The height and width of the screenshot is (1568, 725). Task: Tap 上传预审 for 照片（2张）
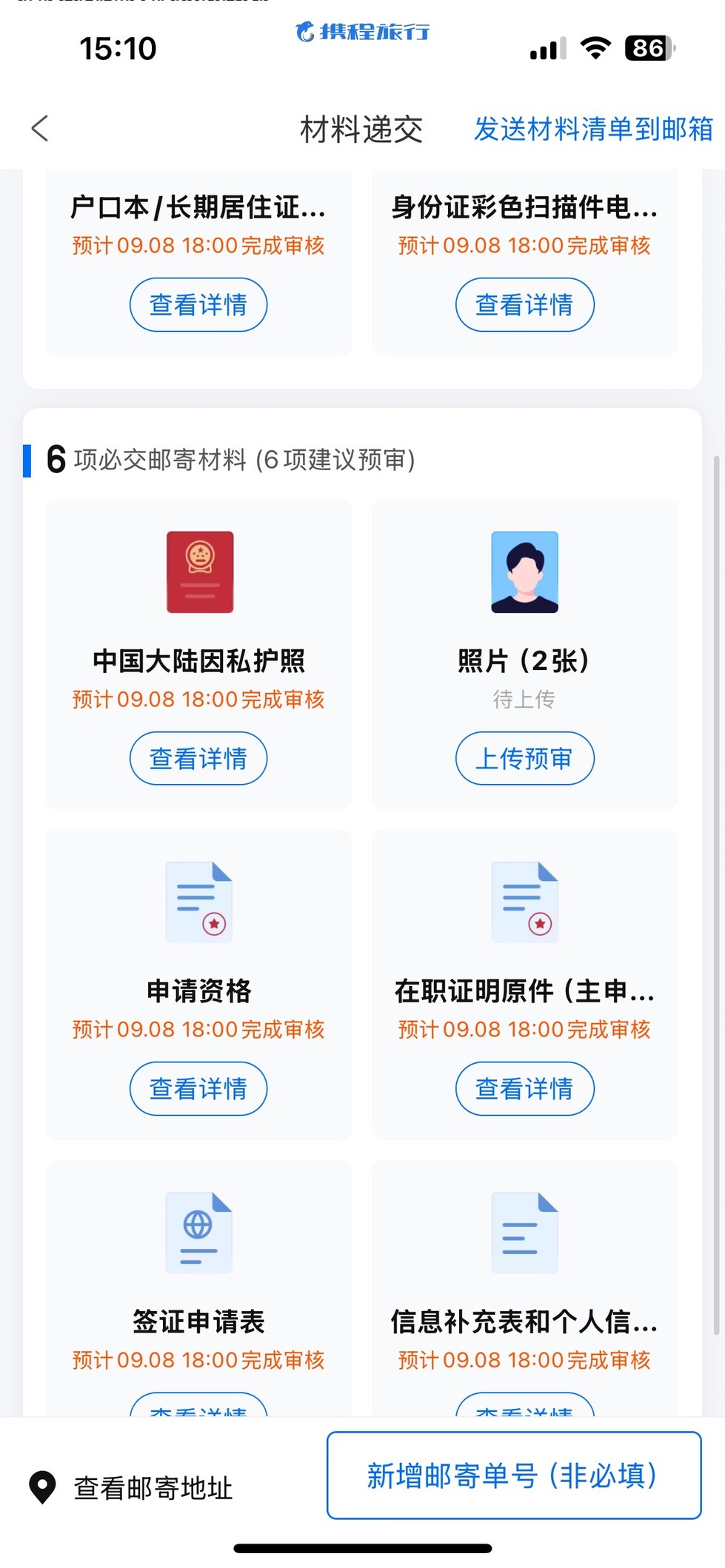click(524, 758)
